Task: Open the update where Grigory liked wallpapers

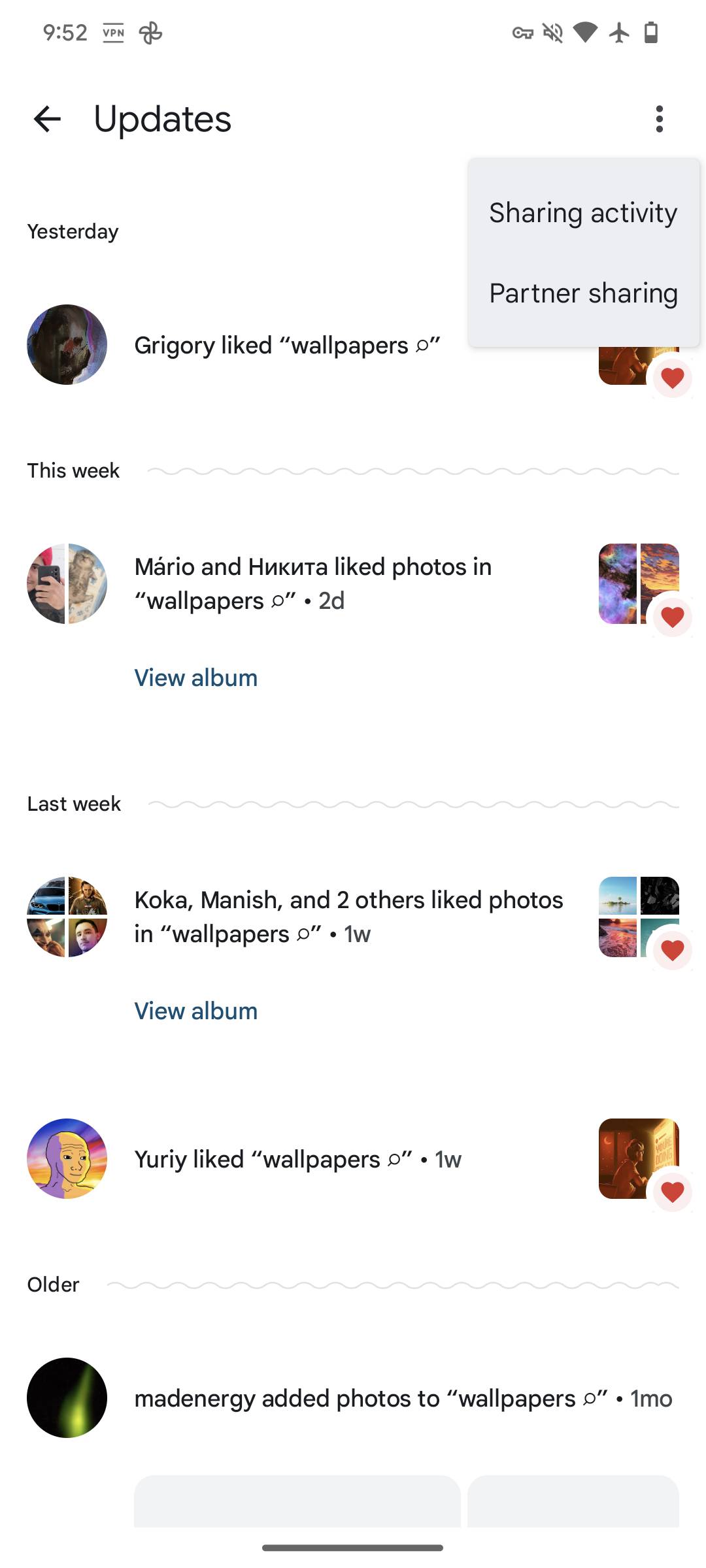Action: coord(286,345)
